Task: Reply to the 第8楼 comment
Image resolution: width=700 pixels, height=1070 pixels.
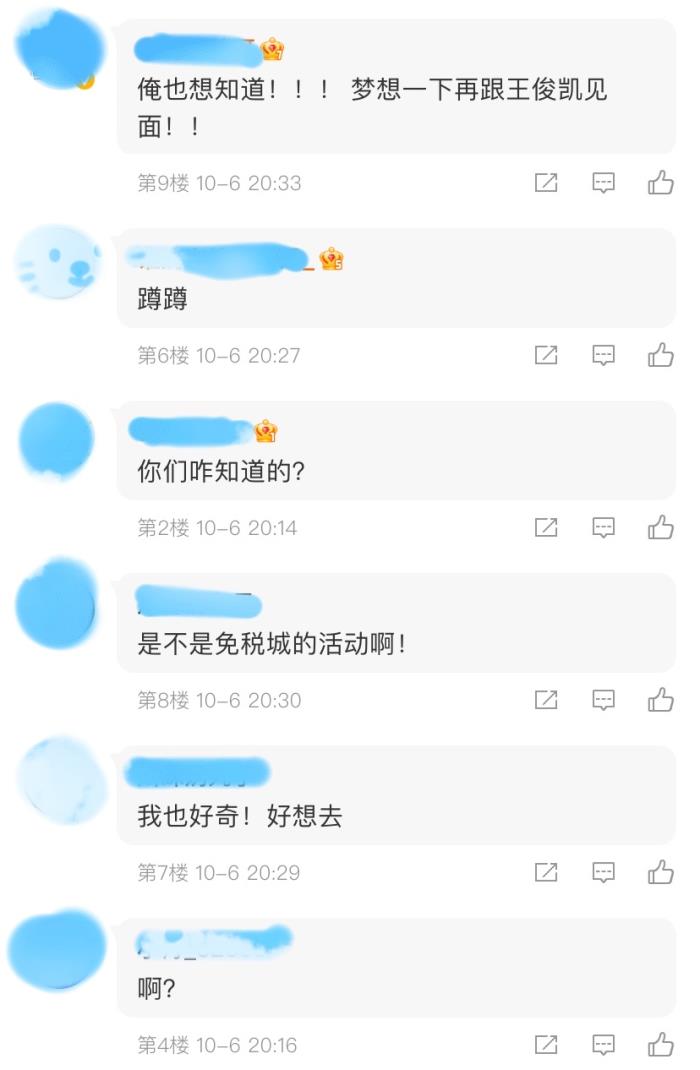Action: point(603,700)
